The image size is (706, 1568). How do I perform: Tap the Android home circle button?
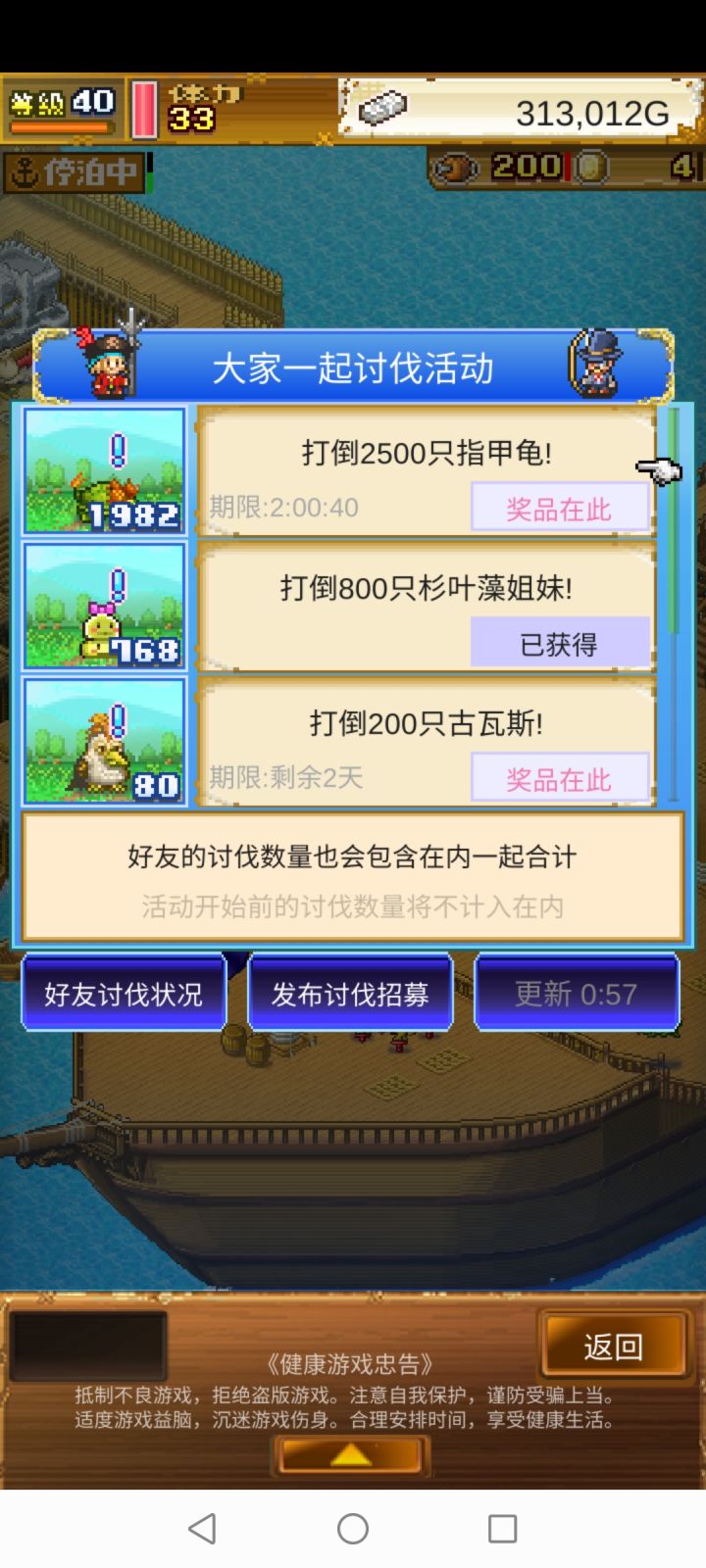click(x=352, y=1529)
